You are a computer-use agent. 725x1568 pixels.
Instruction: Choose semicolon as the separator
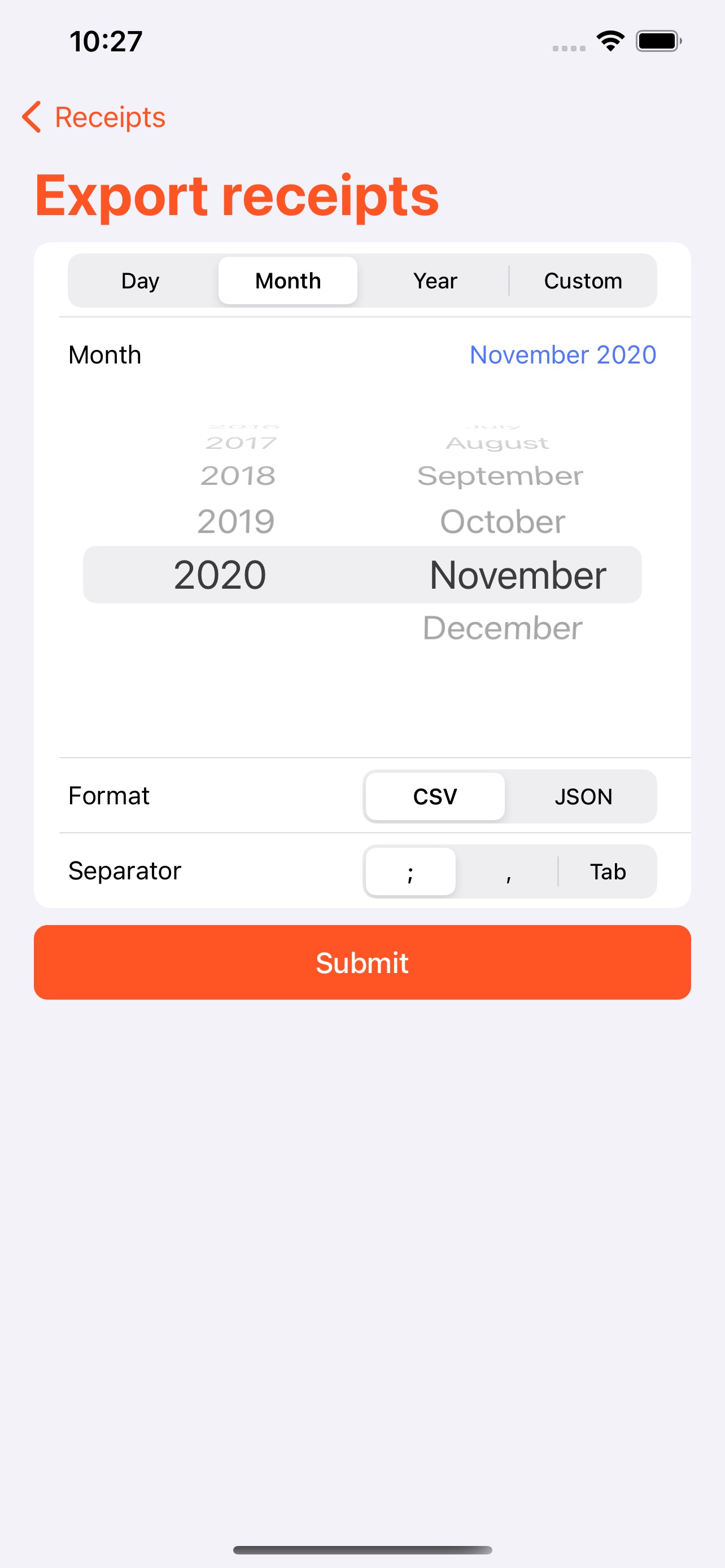410,871
